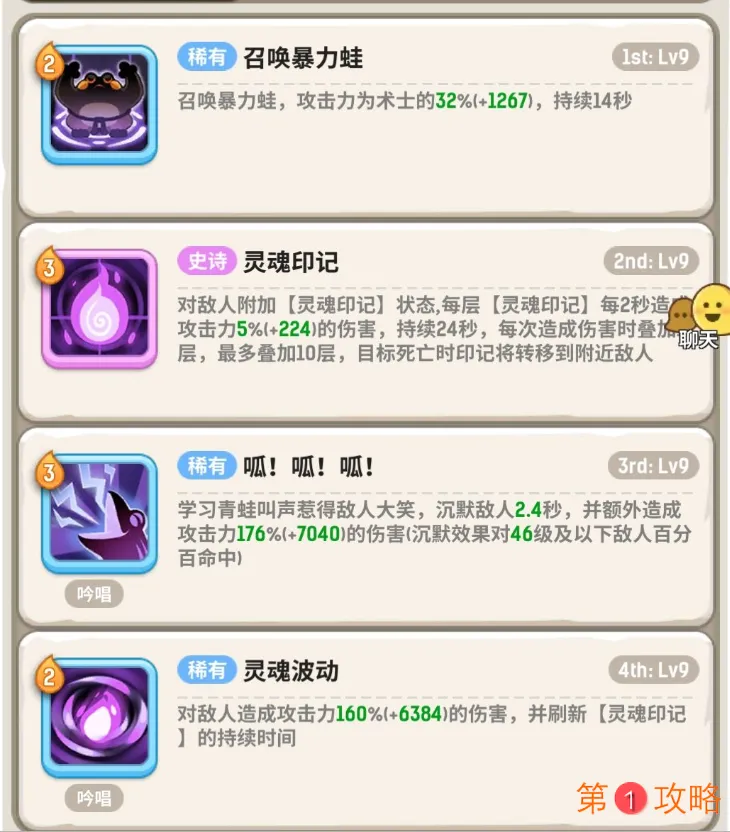This screenshot has height=832, width=730.
Task: Select the 灵魂印记 skill icon
Action: 99,309
